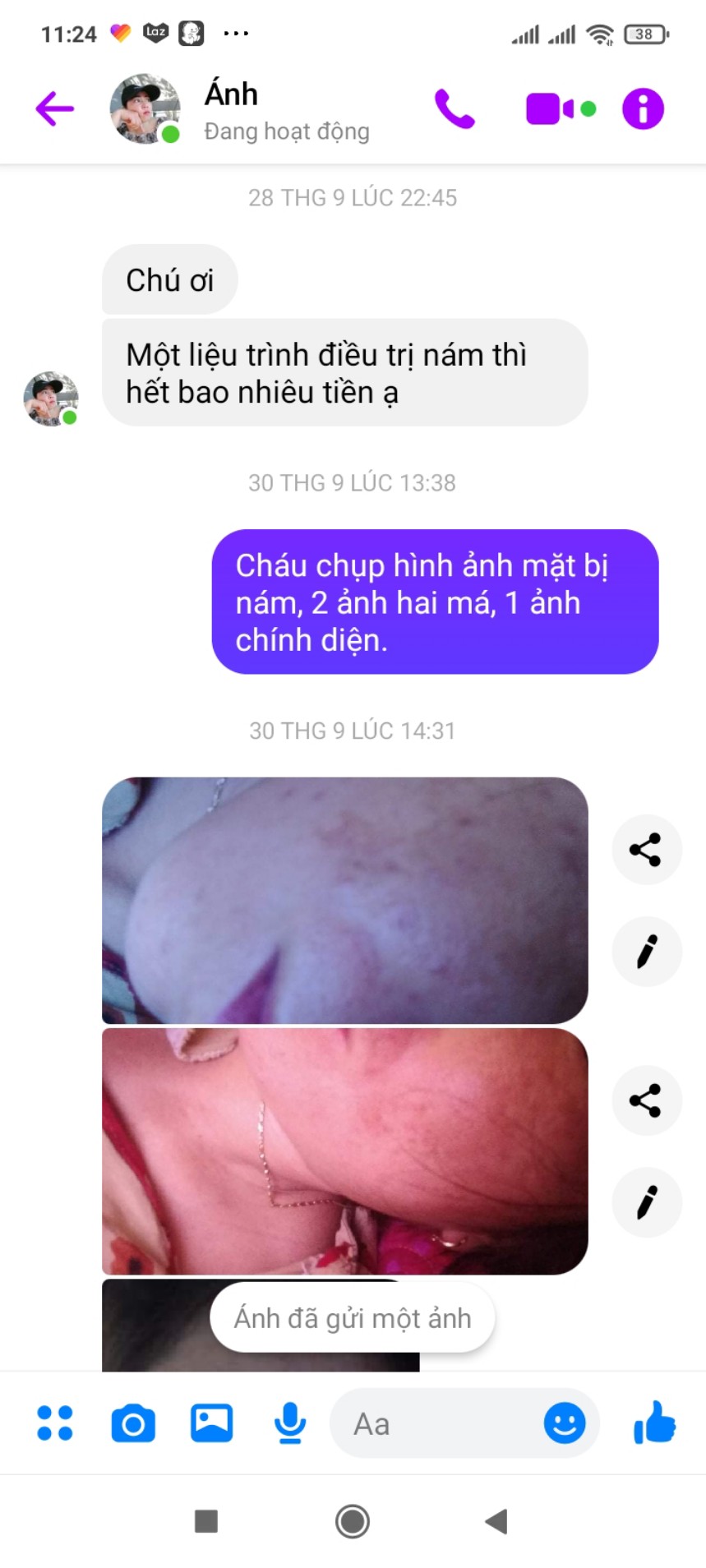This screenshot has width=706, height=1568.
Task: Go back to the chat list
Action: tap(55, 108)
